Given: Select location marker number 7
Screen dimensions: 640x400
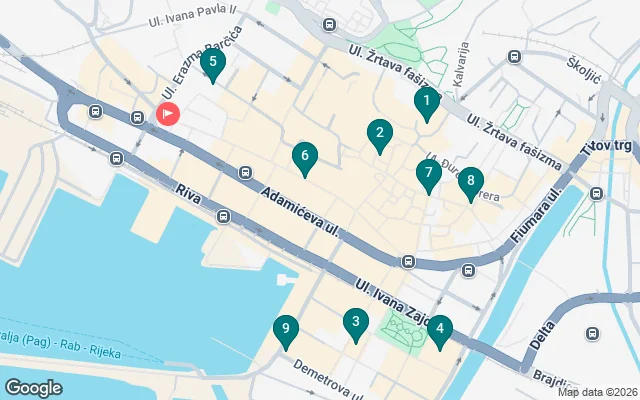Looking at the screenshot, I should pos(428,174).
